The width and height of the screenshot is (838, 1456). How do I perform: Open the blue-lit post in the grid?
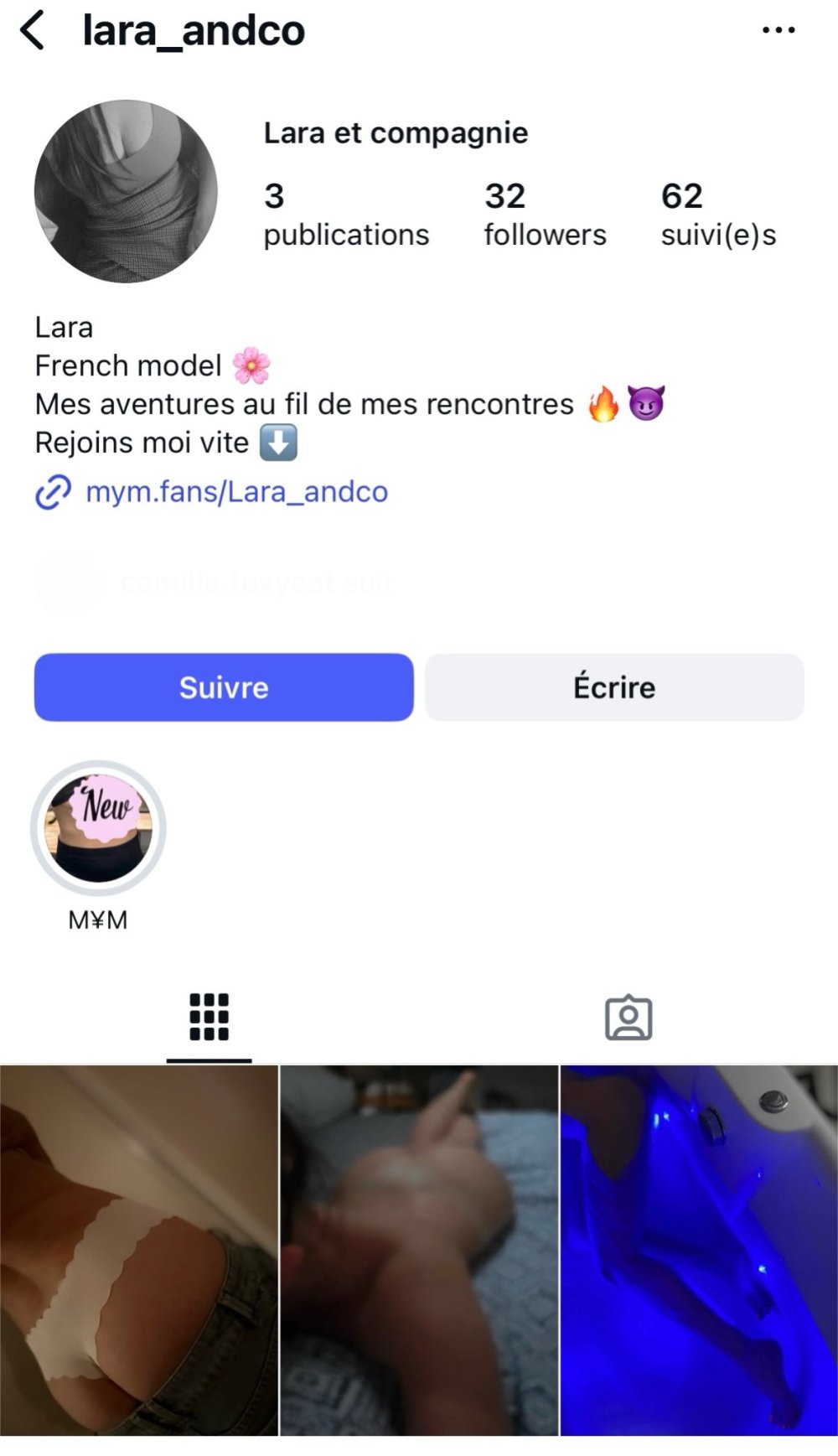(x=699, y=1251)
